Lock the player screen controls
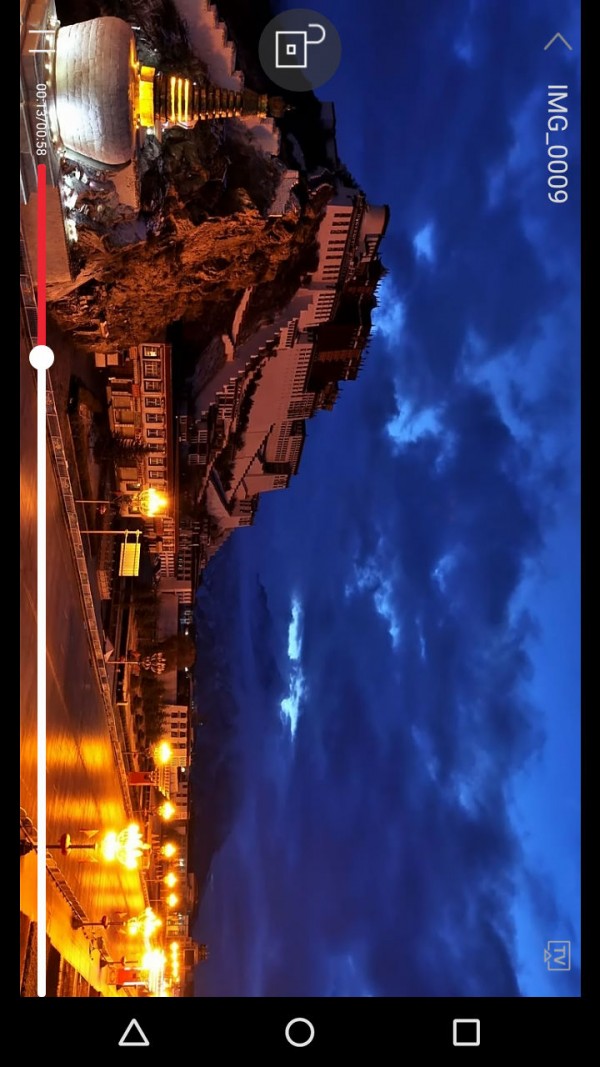 pos(299,49)
